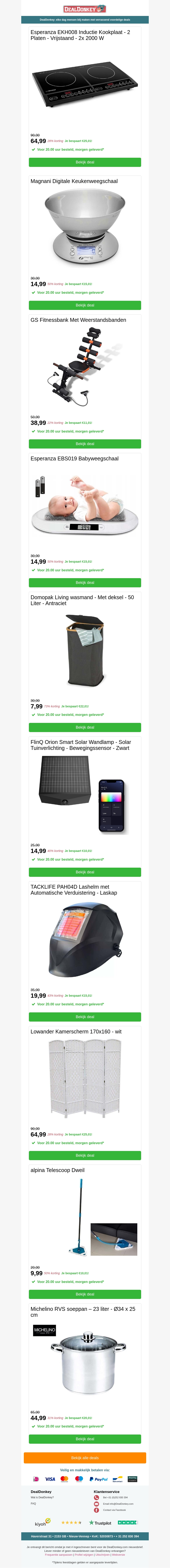
Task: Open the Lowander kamerscherm deal
Action: pyautogui.click(x=85, y=1155)
